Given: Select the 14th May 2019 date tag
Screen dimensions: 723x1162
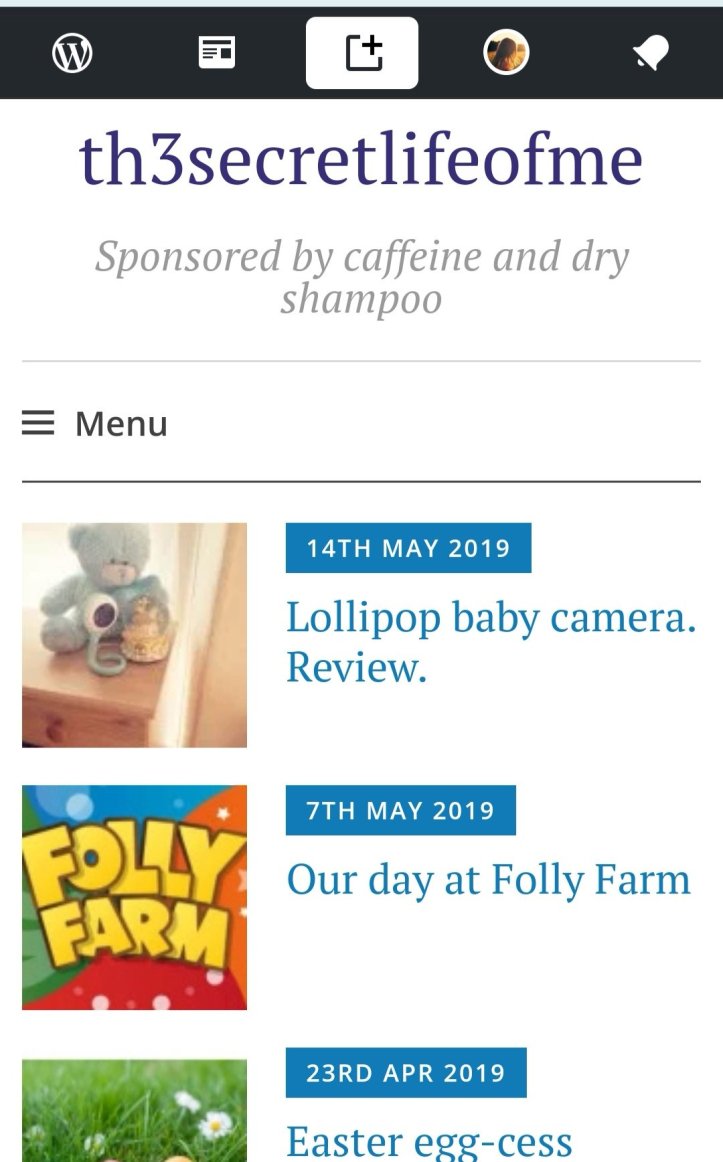Looking at the screenshot, I should [408, 548].
